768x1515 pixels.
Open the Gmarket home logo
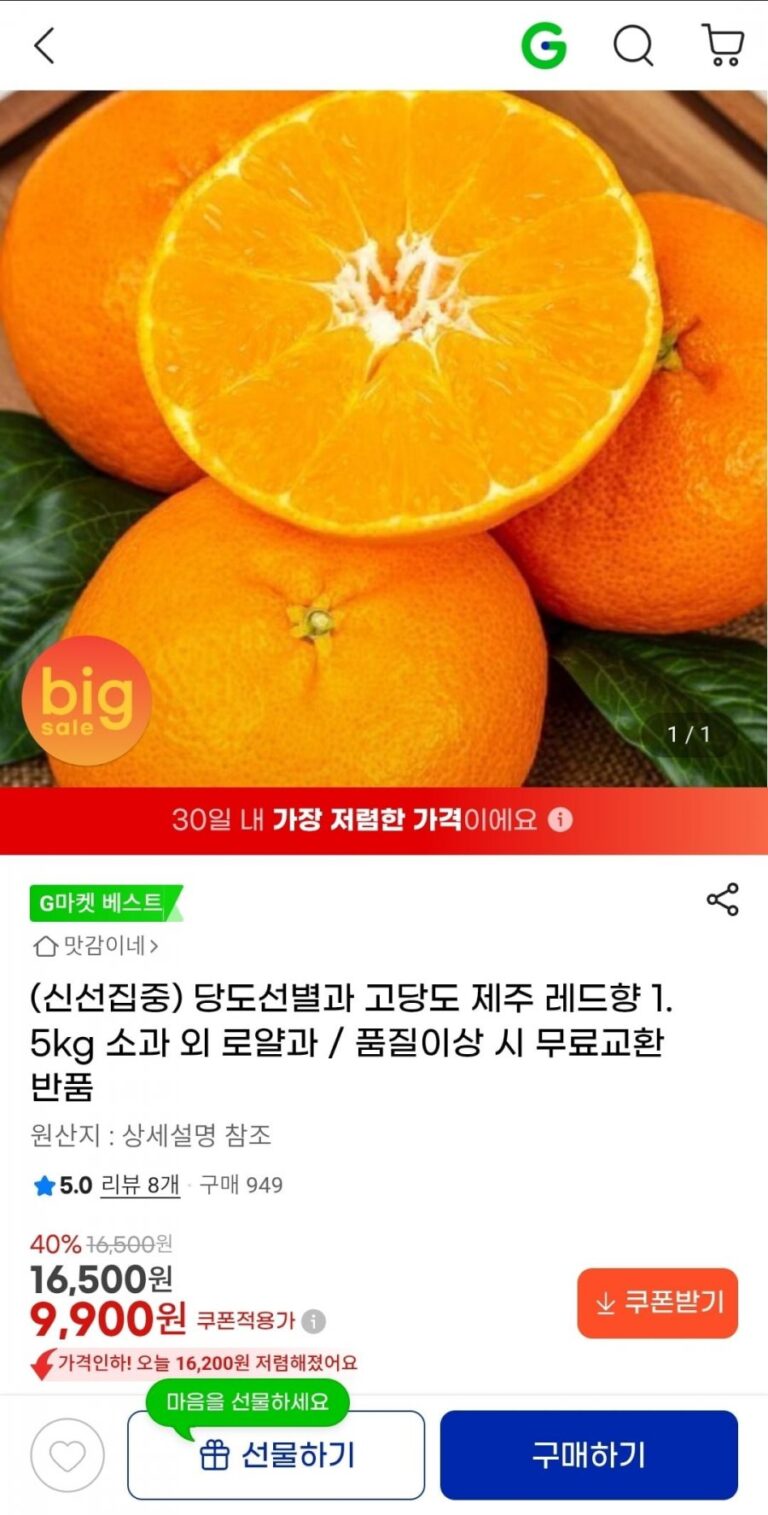tap(543, 46)
